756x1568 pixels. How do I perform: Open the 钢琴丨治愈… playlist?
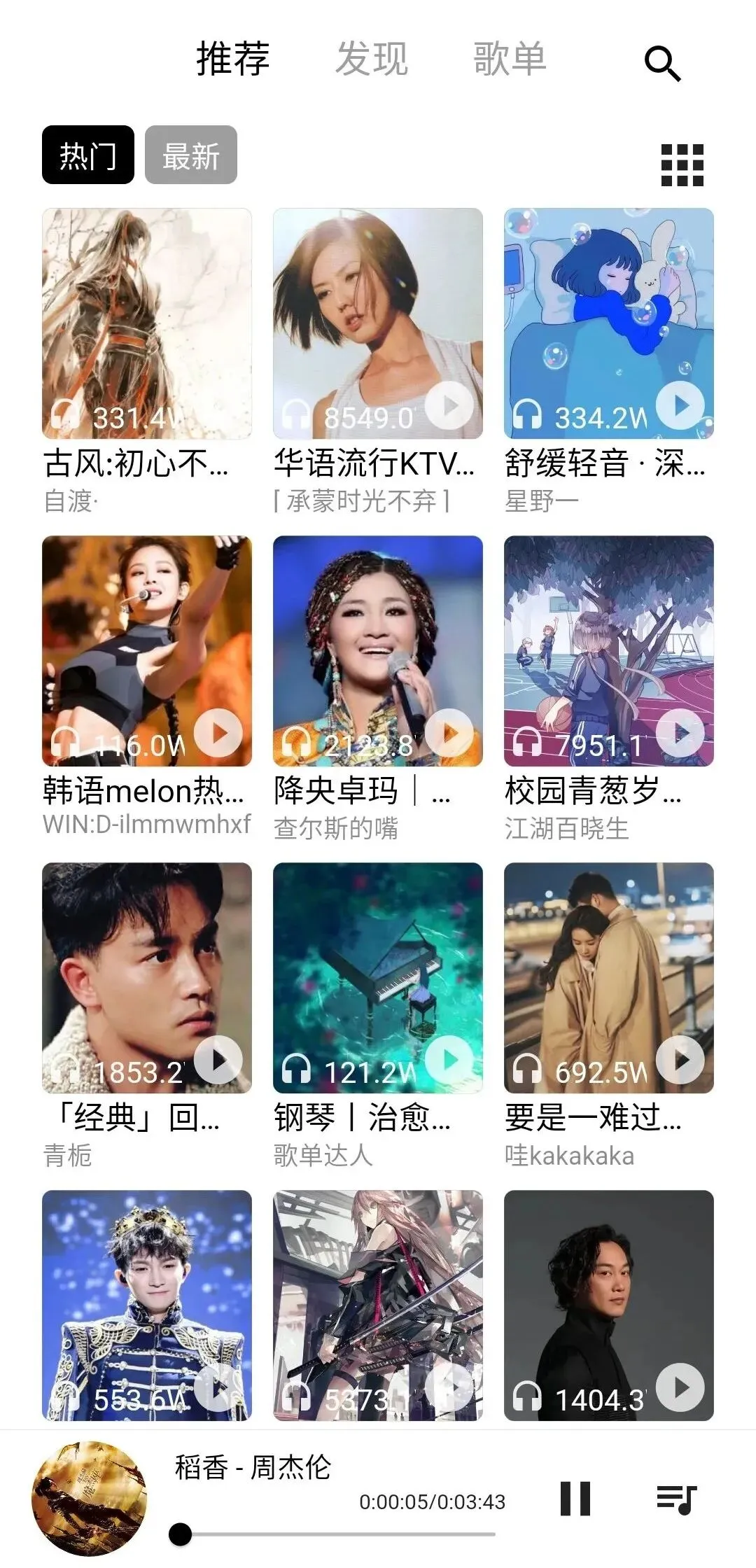[x=378, y=978]
